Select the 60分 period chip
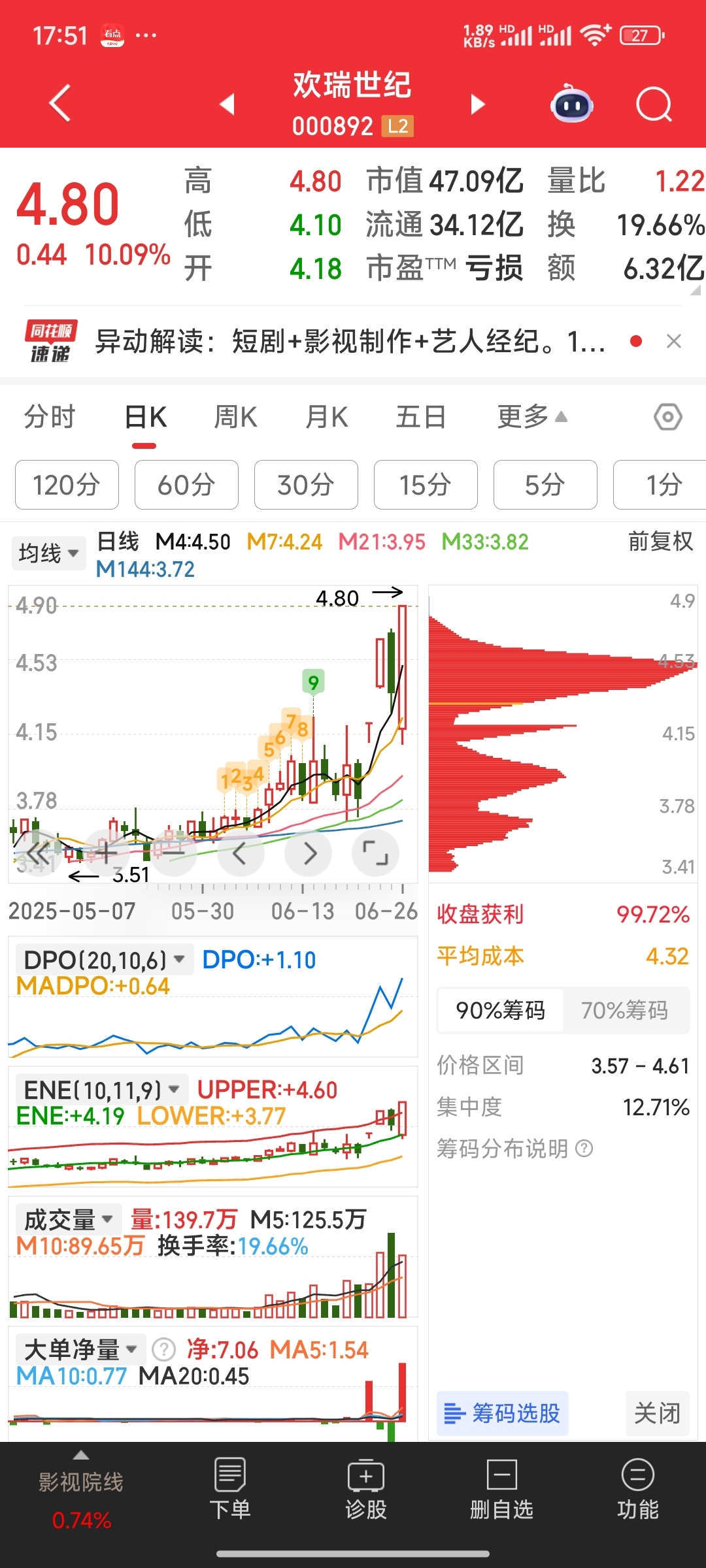The height and width of the screenshot is (1568, 706). [x=186, y=485]
